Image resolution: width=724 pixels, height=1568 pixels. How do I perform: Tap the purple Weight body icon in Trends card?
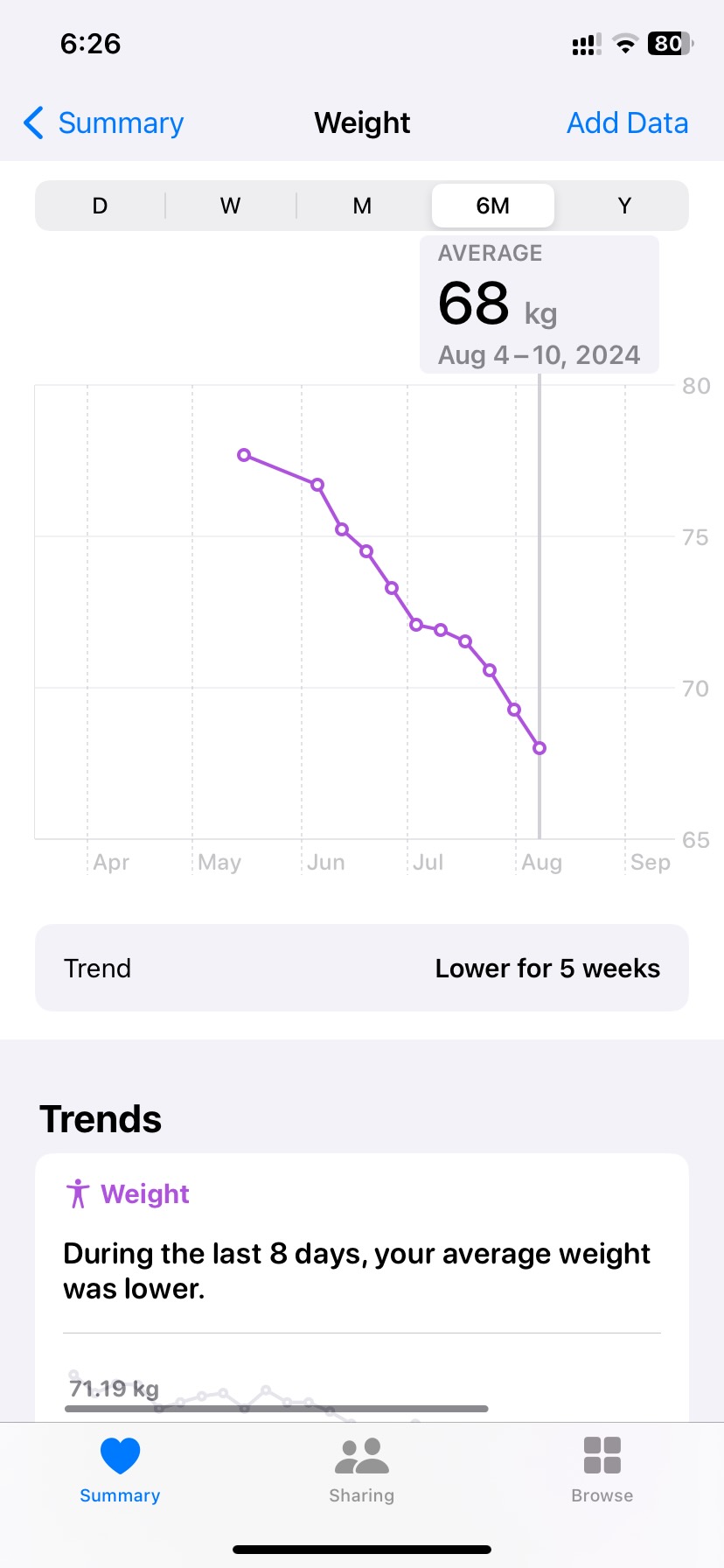click(x=79, y=1193)
